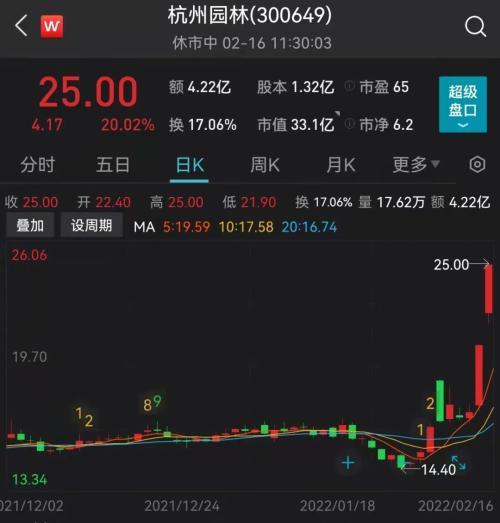Go back with the top-left arrow

(21, 26)
